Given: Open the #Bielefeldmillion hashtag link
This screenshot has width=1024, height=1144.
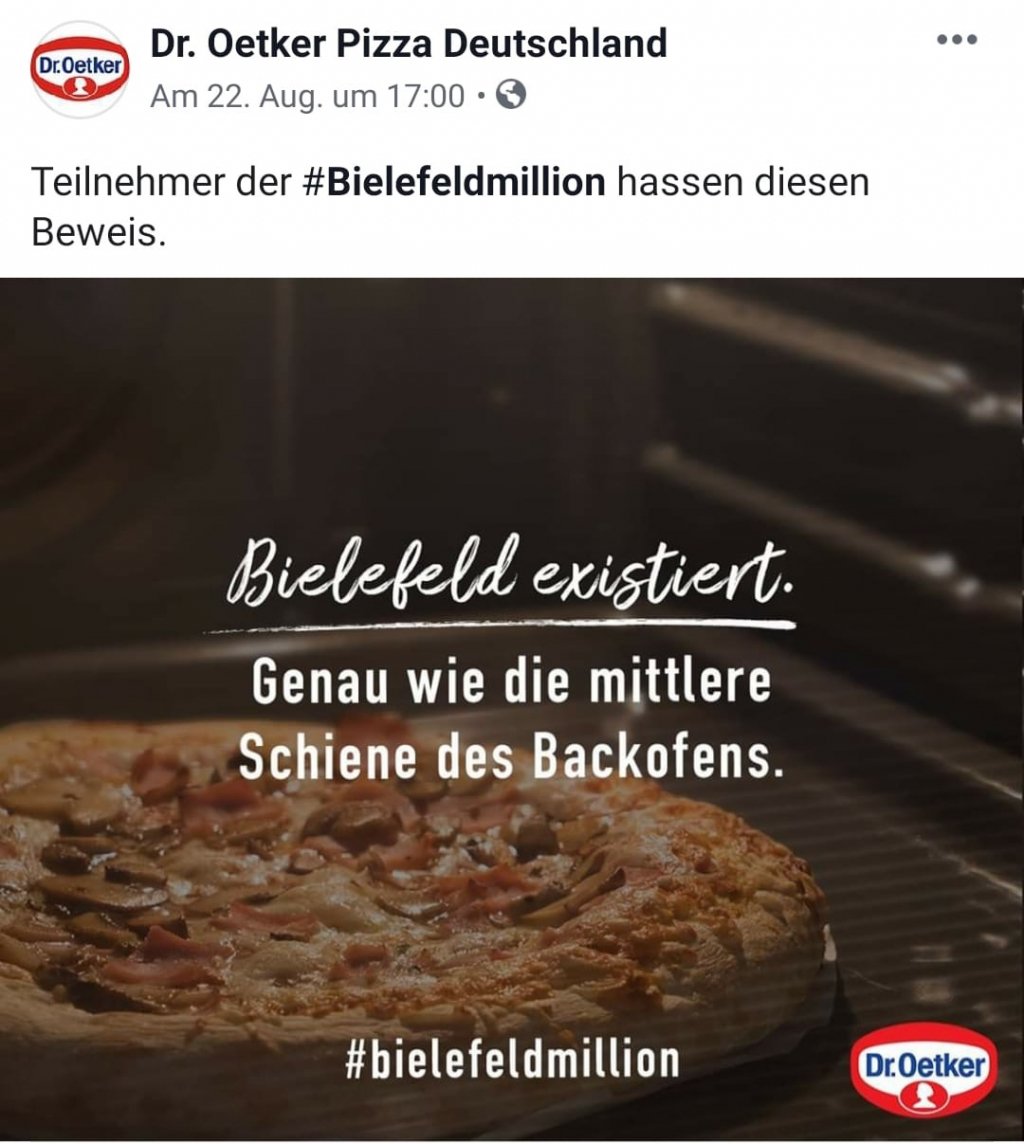Looking at the screenshot, I should click(453, 184).
